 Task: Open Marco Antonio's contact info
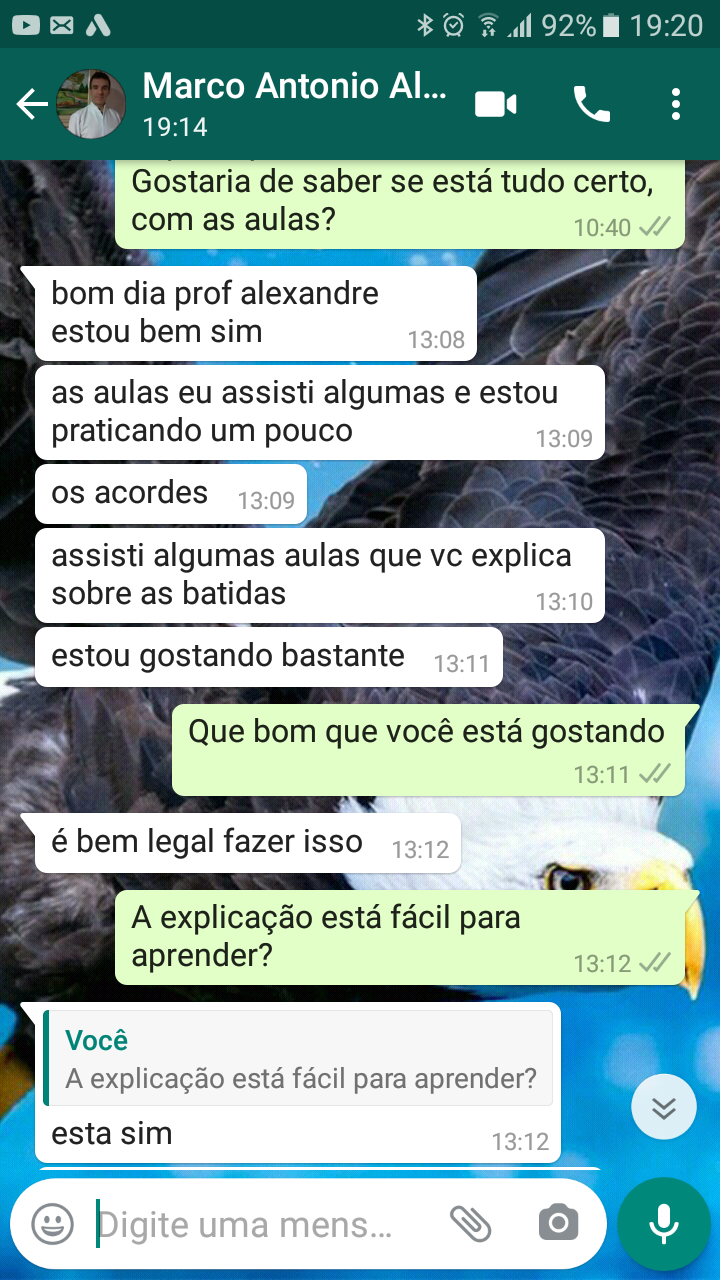click(294, 104)
